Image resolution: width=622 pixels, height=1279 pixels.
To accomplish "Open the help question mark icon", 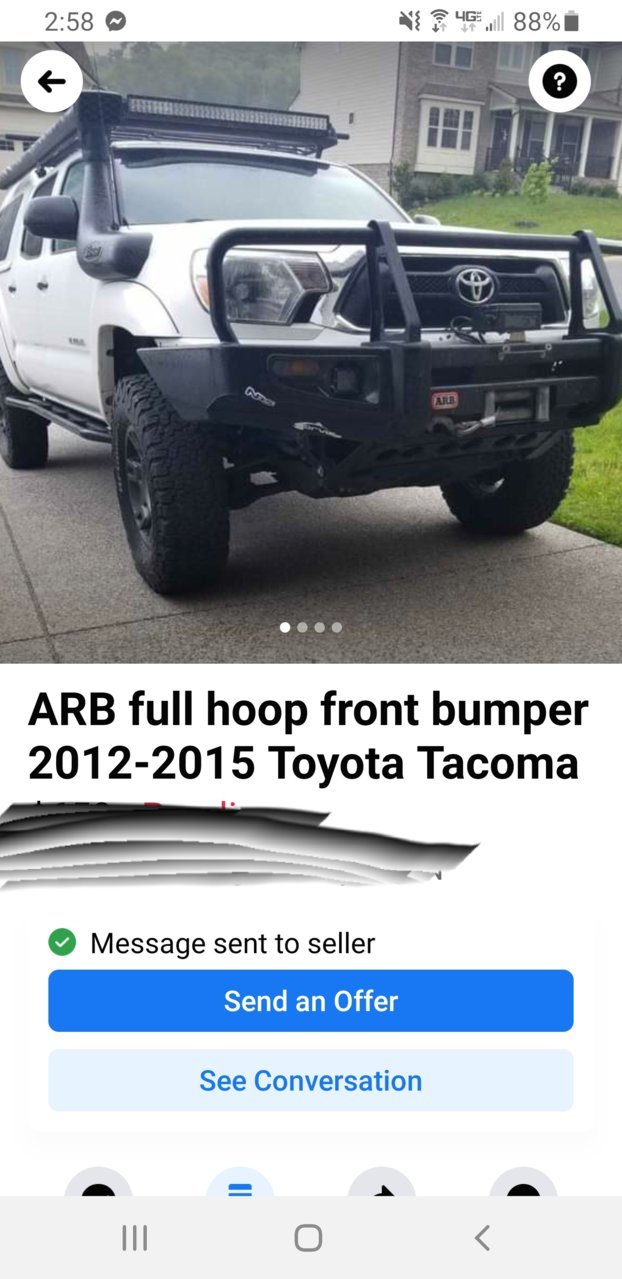I will coord(559,81).
